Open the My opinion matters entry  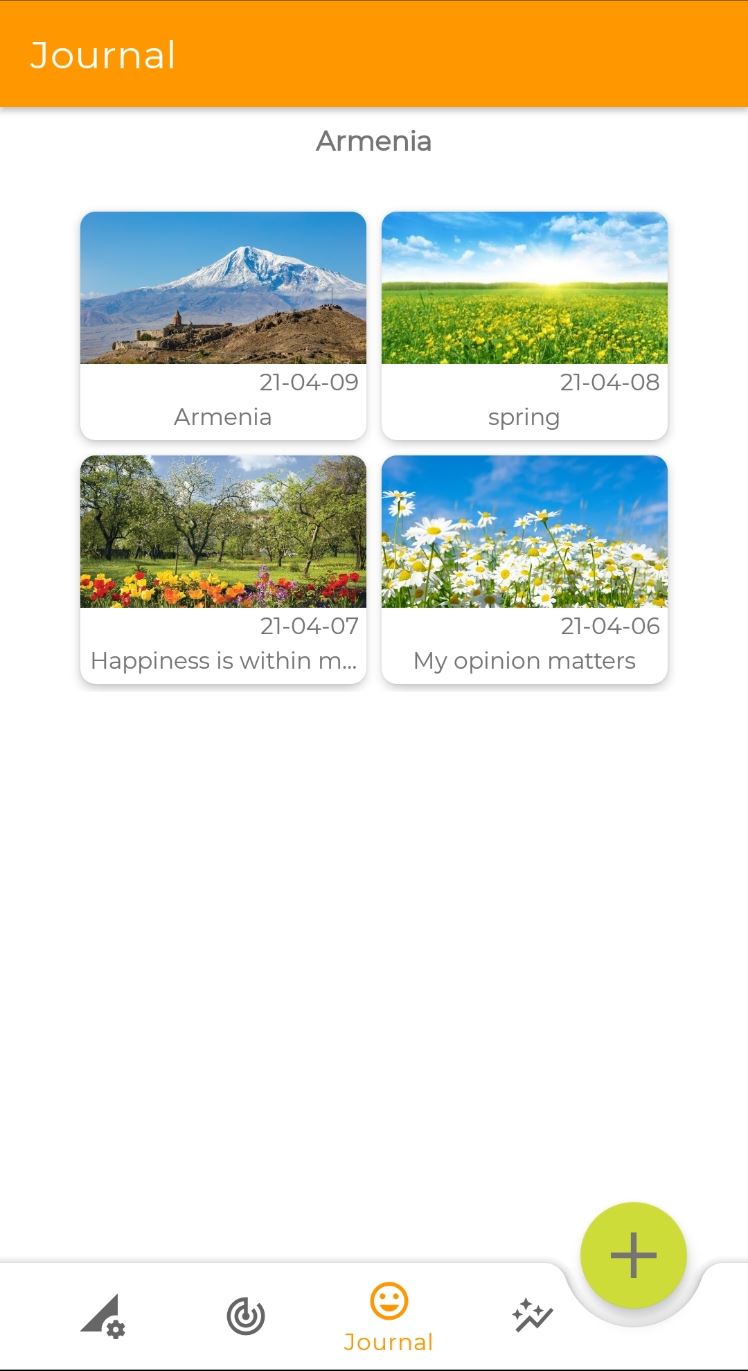point(524,569)
